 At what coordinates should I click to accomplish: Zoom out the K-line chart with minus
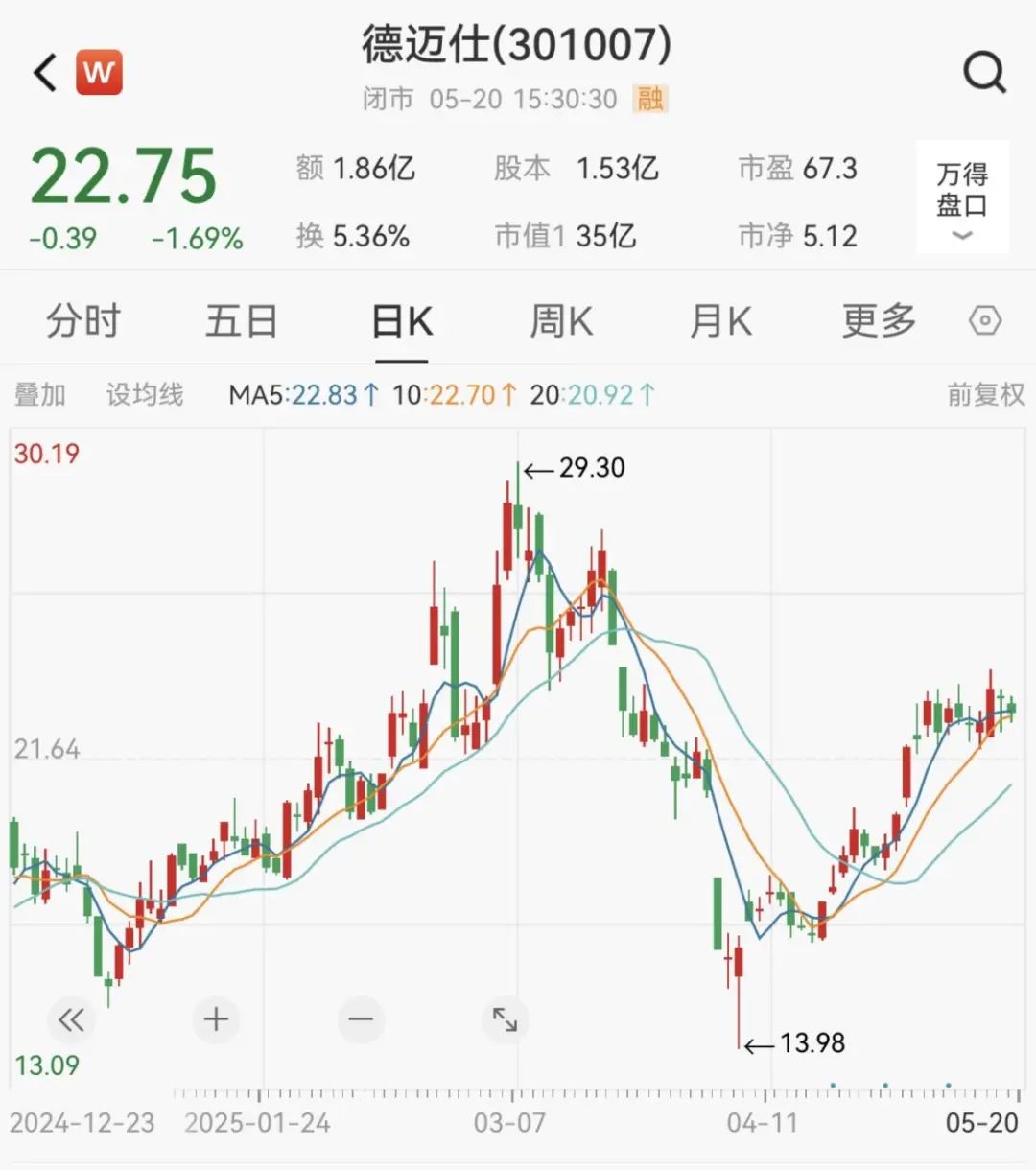(361, 1018)
